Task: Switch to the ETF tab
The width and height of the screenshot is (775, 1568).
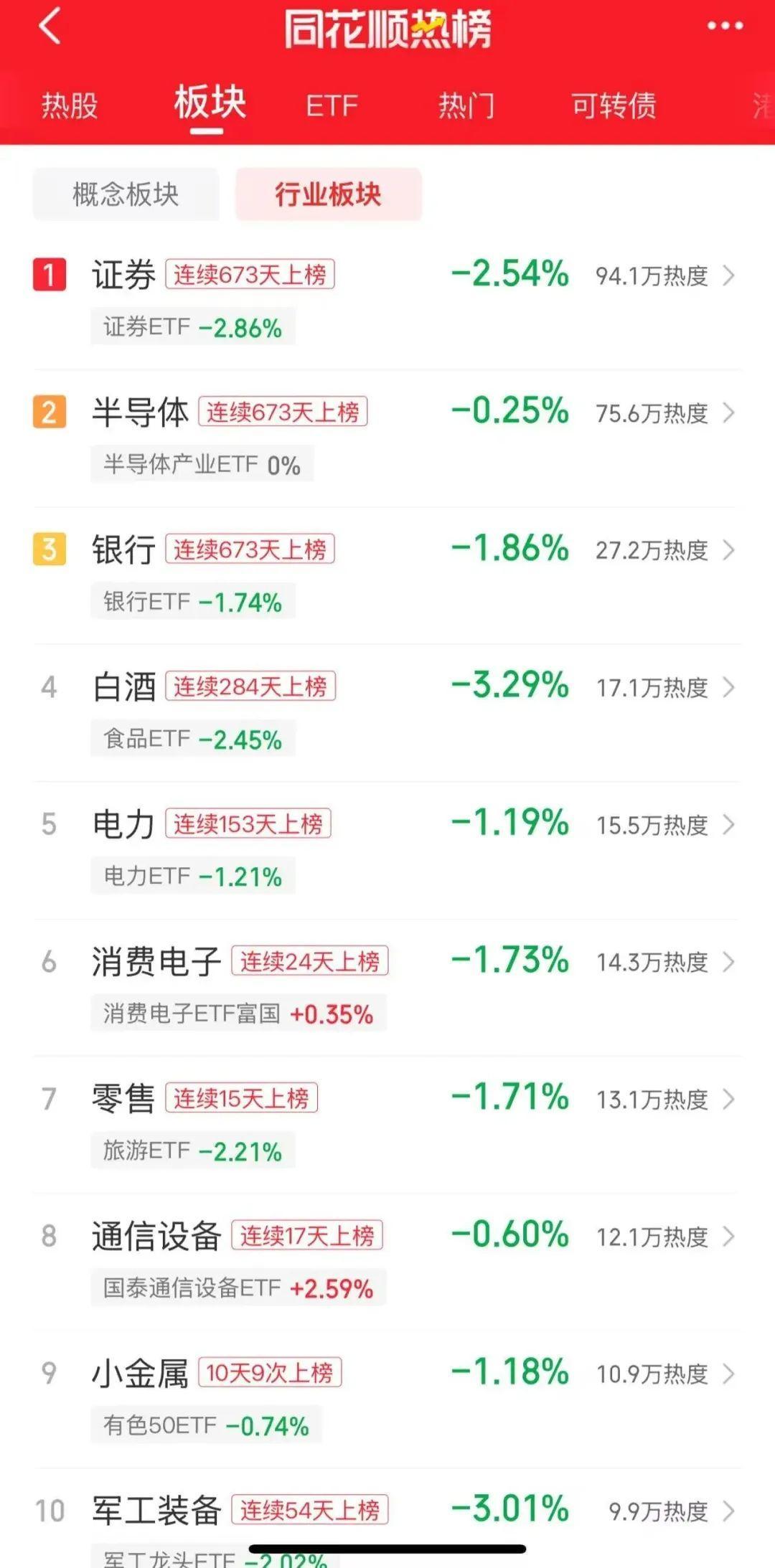Action: click(332, 106)
